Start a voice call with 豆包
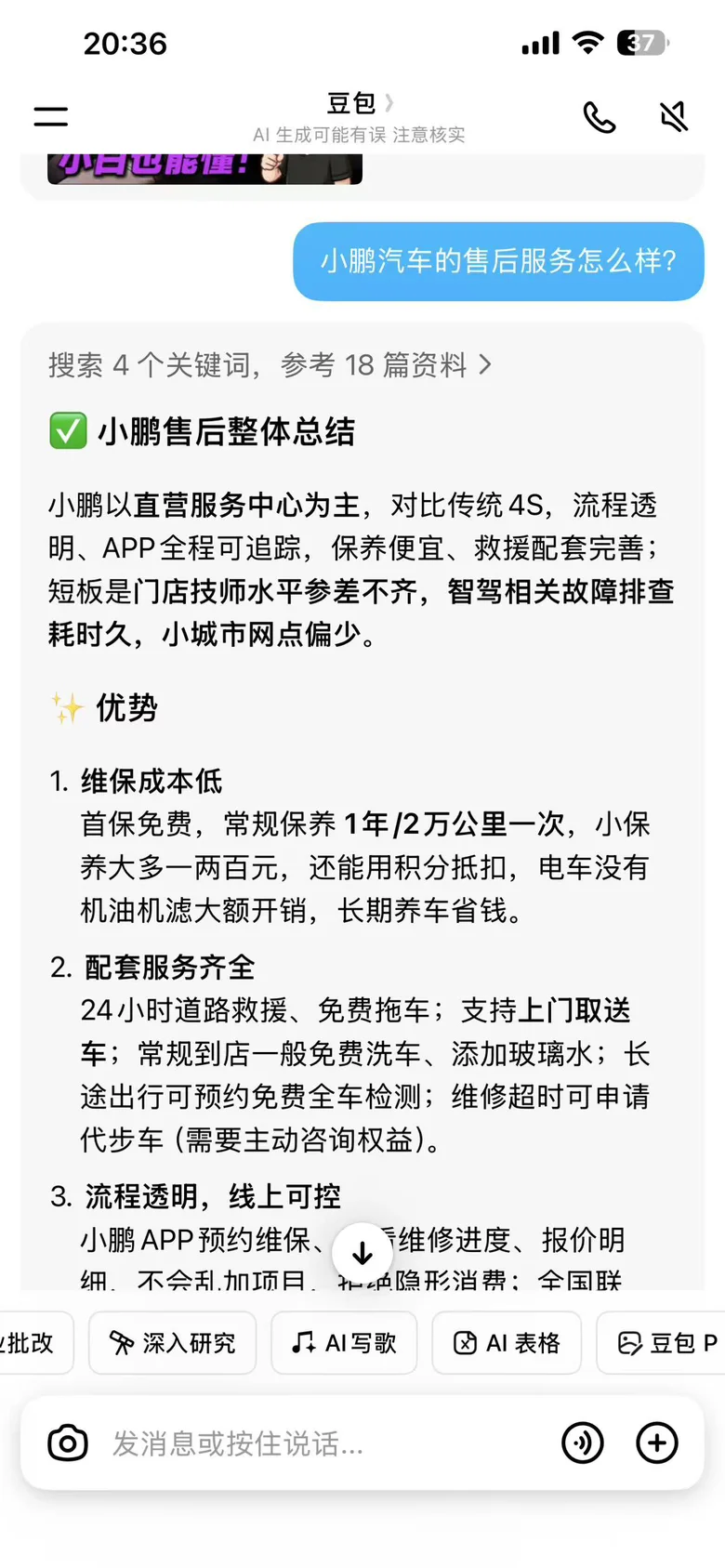Screen dimensions: 725x1568 point(599,117)
